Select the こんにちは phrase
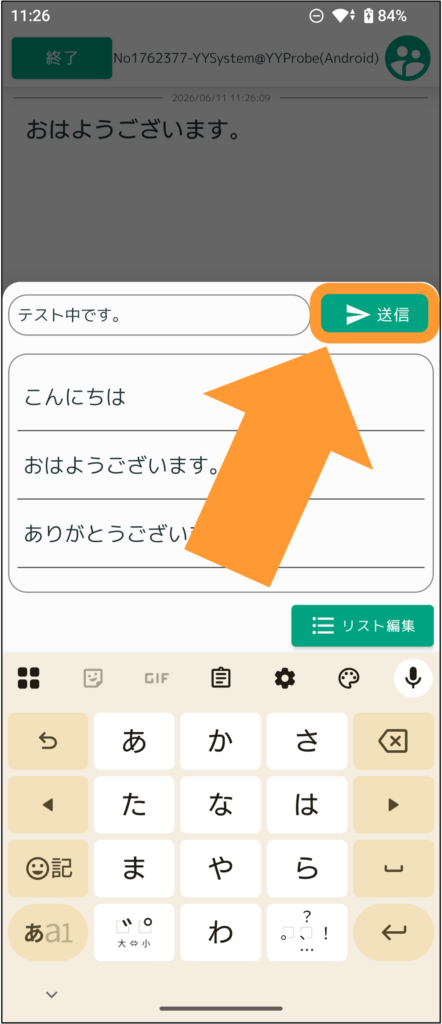442x1024 pixels. (221, 396)
